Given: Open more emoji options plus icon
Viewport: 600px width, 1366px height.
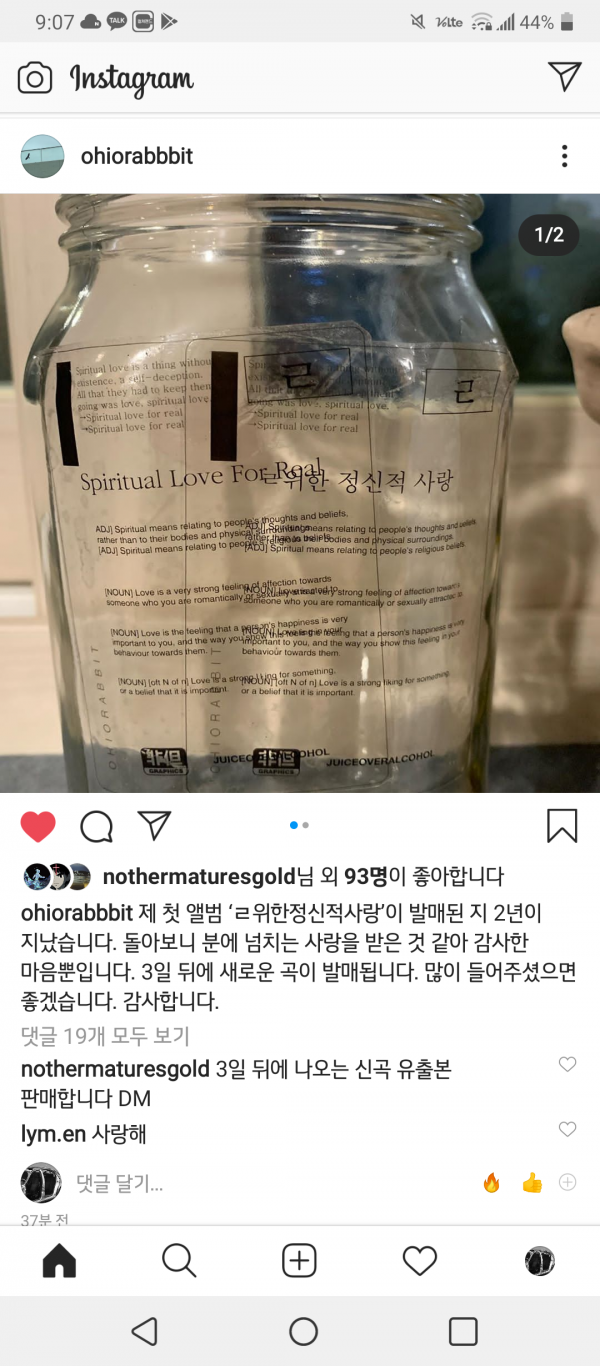Looking at the screenshot, I should click(x=567, y=1183).
